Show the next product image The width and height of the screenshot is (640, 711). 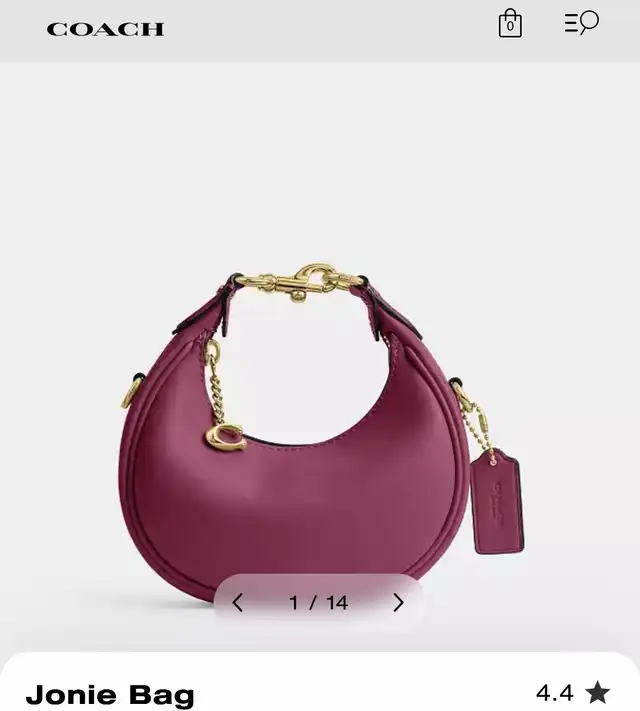(x=398, y=603)
